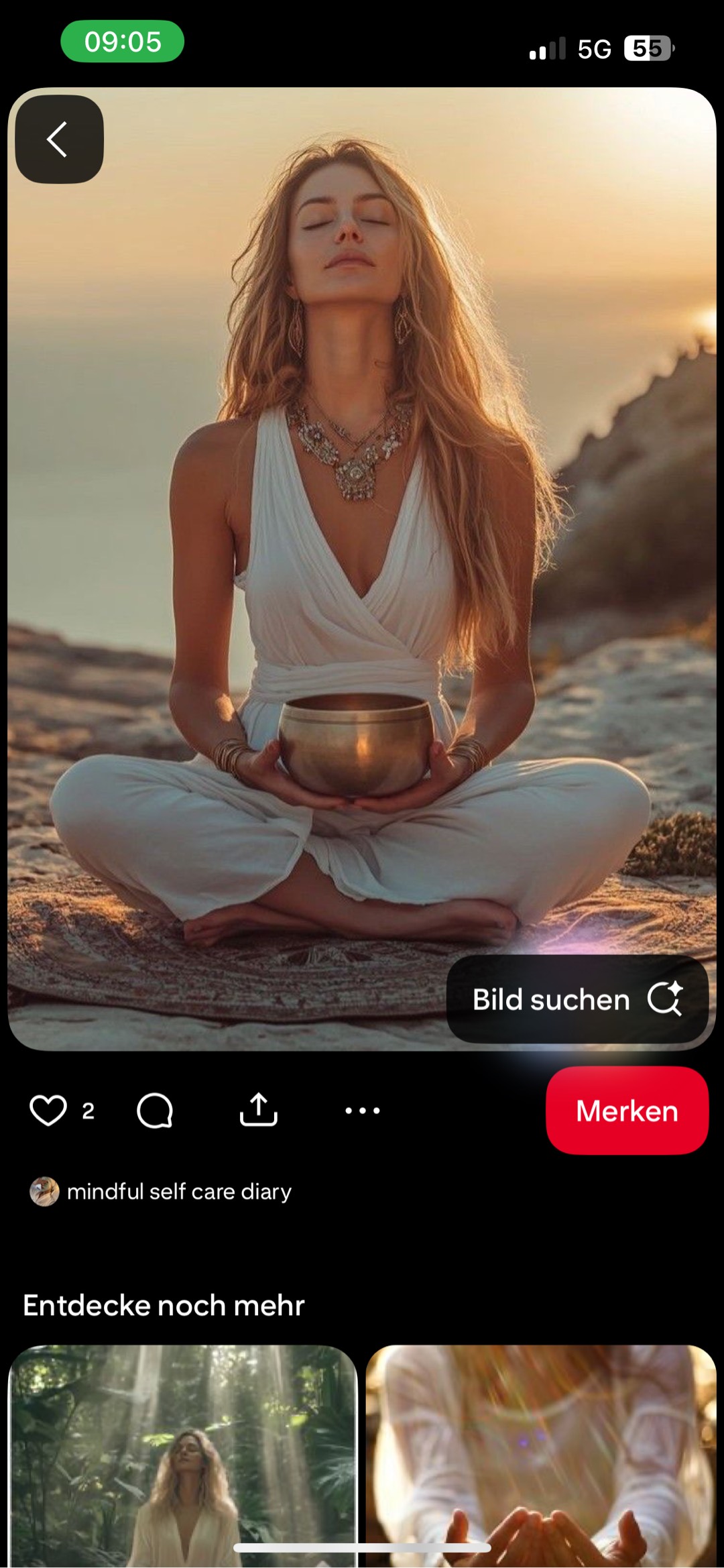This screenshot has height=1568, width=724.
Task: Tap Bild suchen visual search
Action: pos(577,999)
